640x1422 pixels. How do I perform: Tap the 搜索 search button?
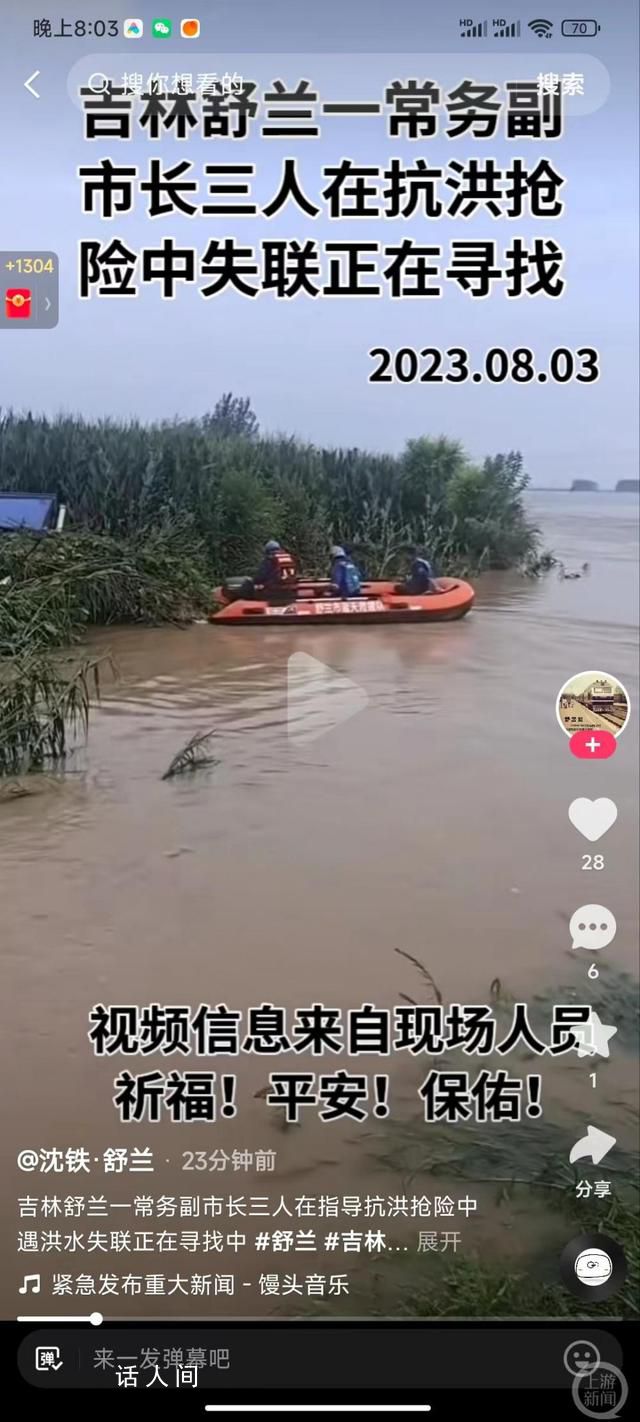[x=560, y=85]
